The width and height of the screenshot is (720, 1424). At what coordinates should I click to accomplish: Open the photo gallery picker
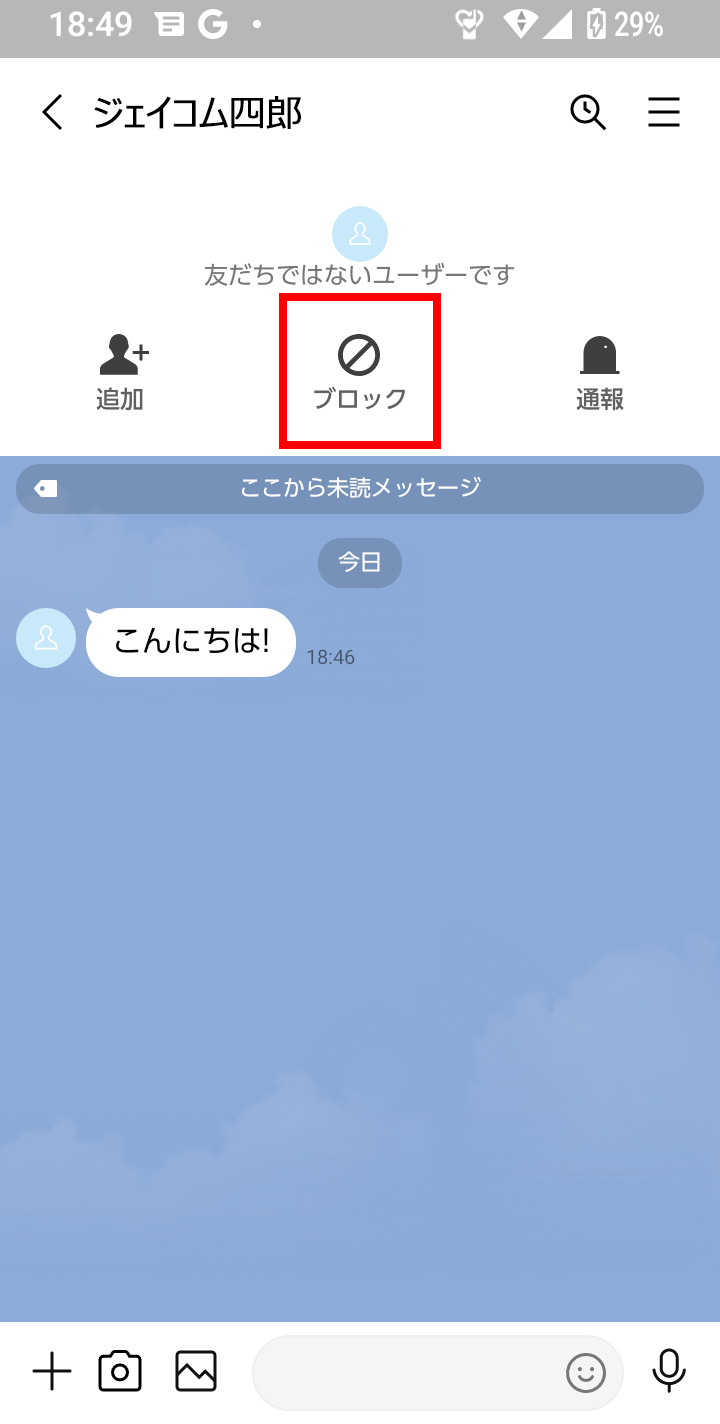point(196,1371)
